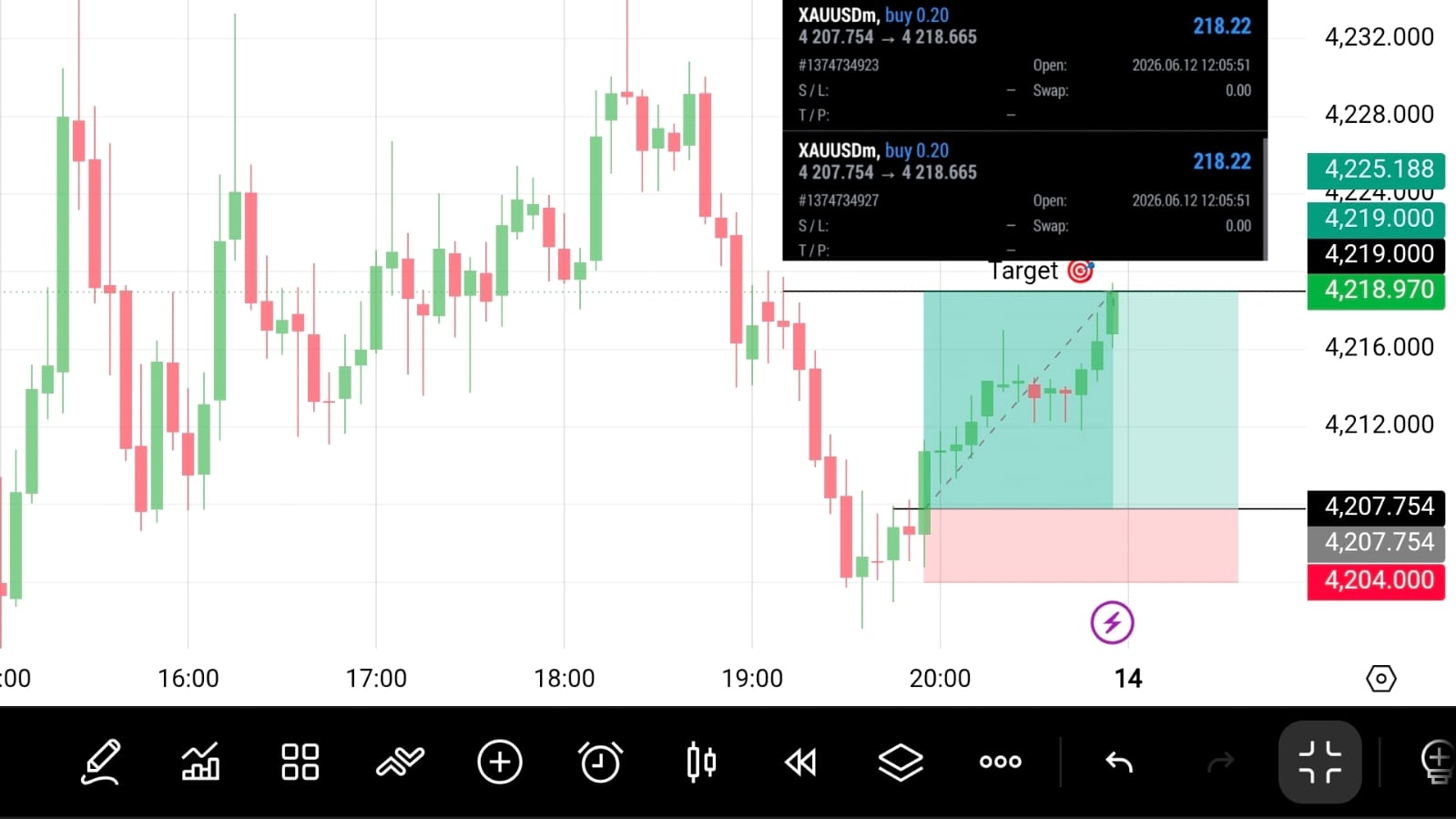The height and width of the screenshot is (819, 1456).
Task: Tap the plus circle add button
Action: 500,762
